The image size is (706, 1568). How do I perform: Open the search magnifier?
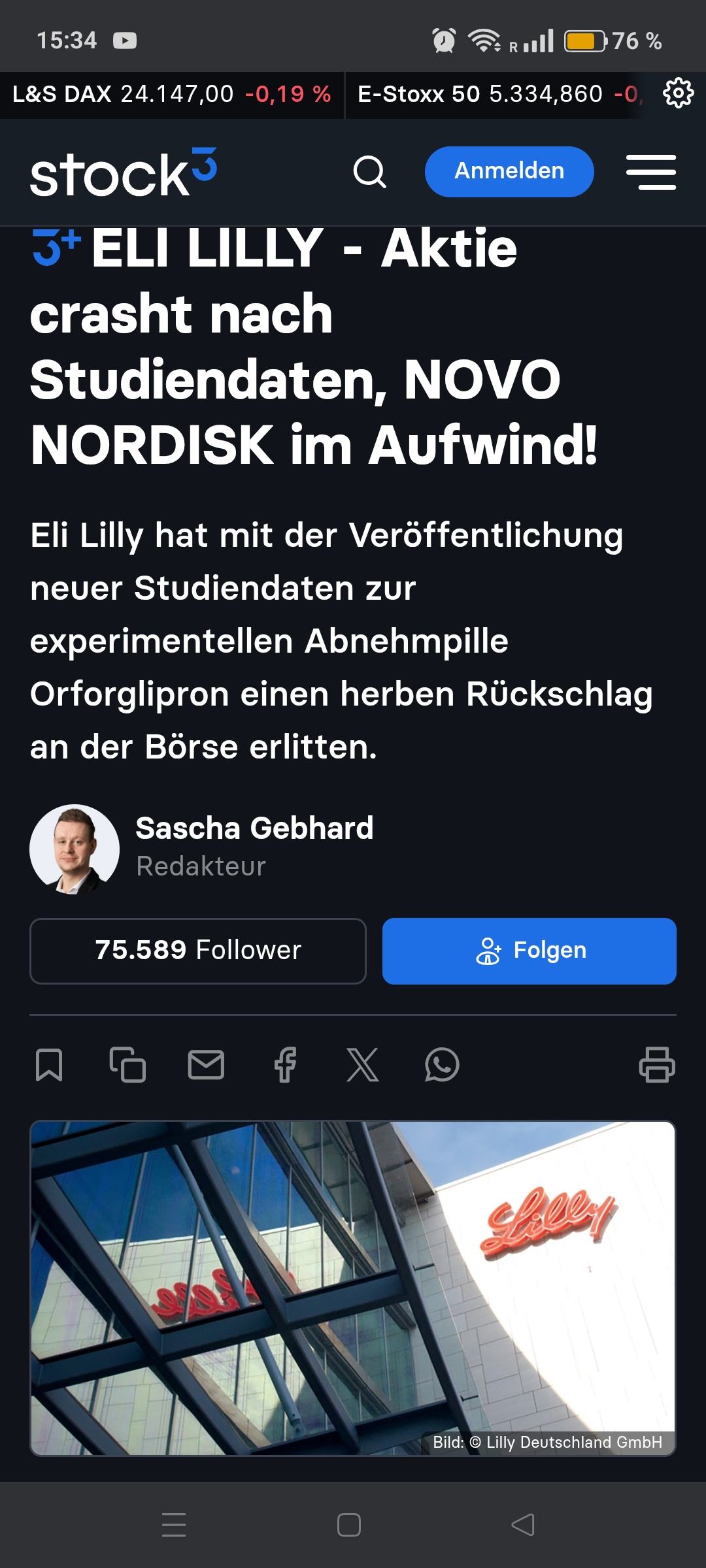point(370,172)
